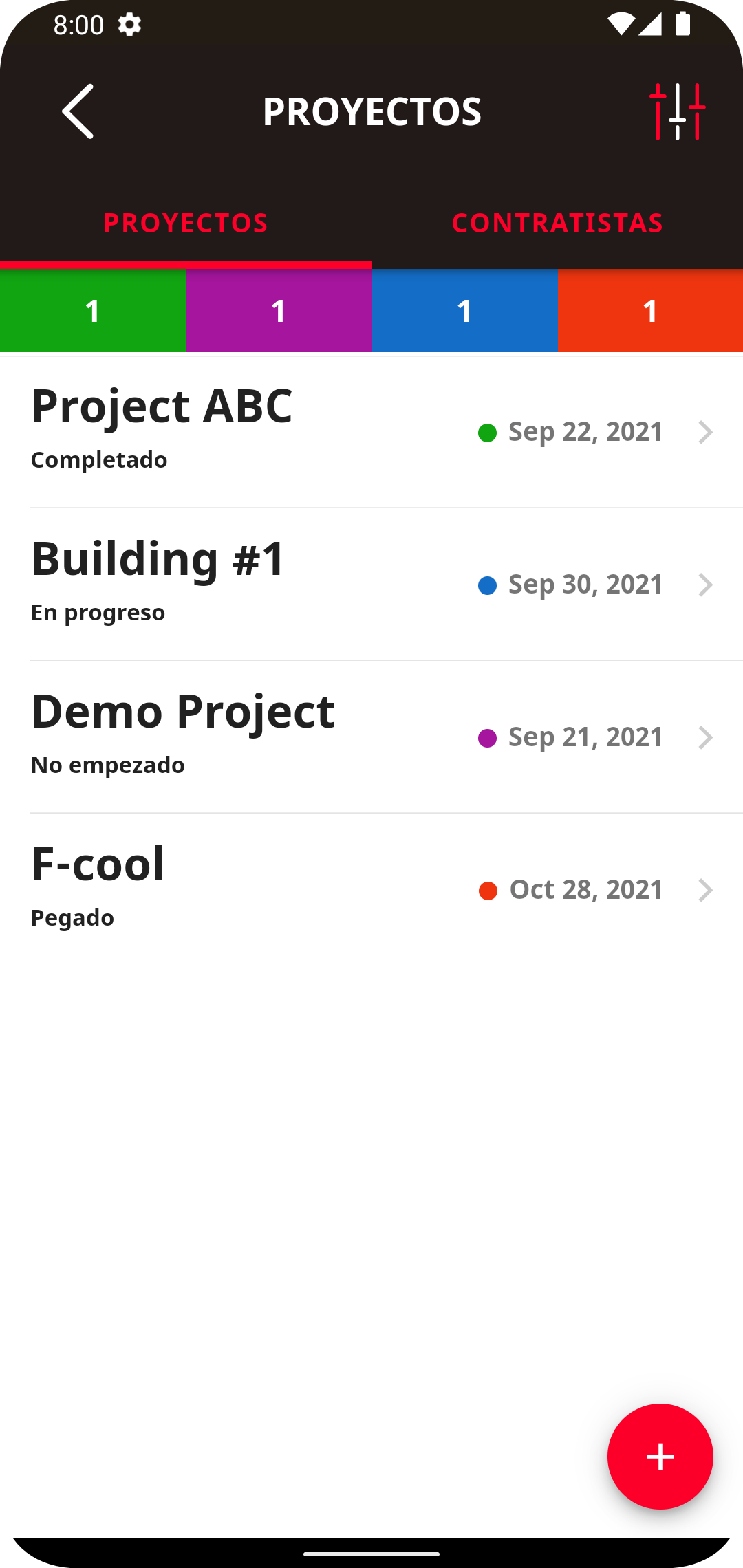
Task: Open the filter settings icon
Action: click(x=678, y=112)
